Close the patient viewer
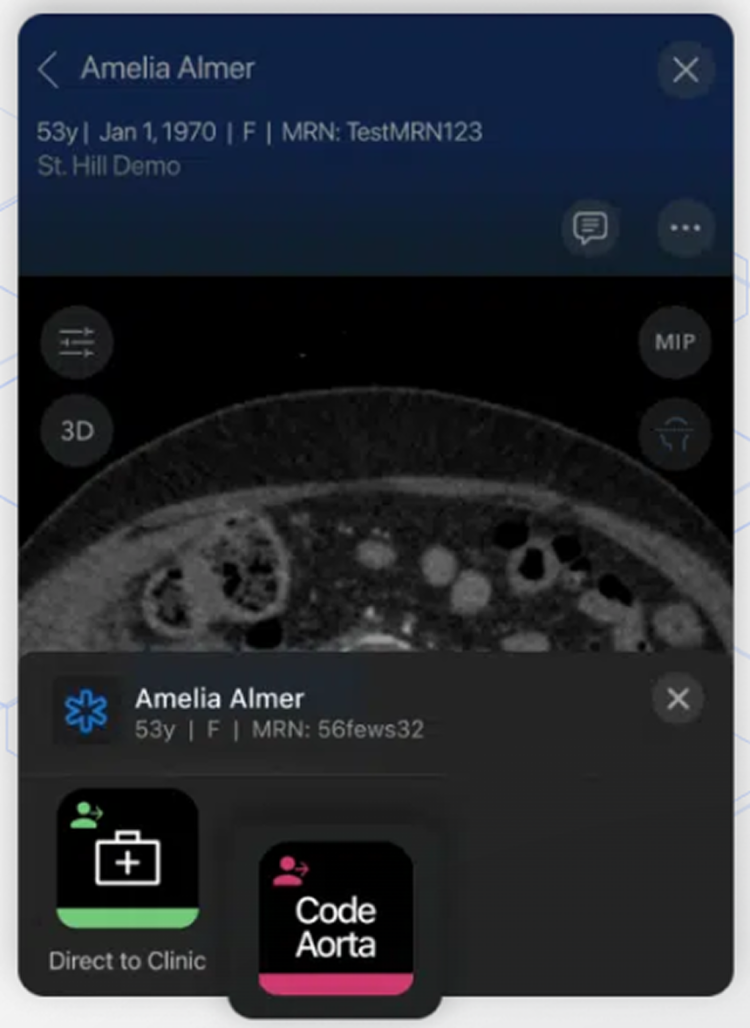 point(685,70)
